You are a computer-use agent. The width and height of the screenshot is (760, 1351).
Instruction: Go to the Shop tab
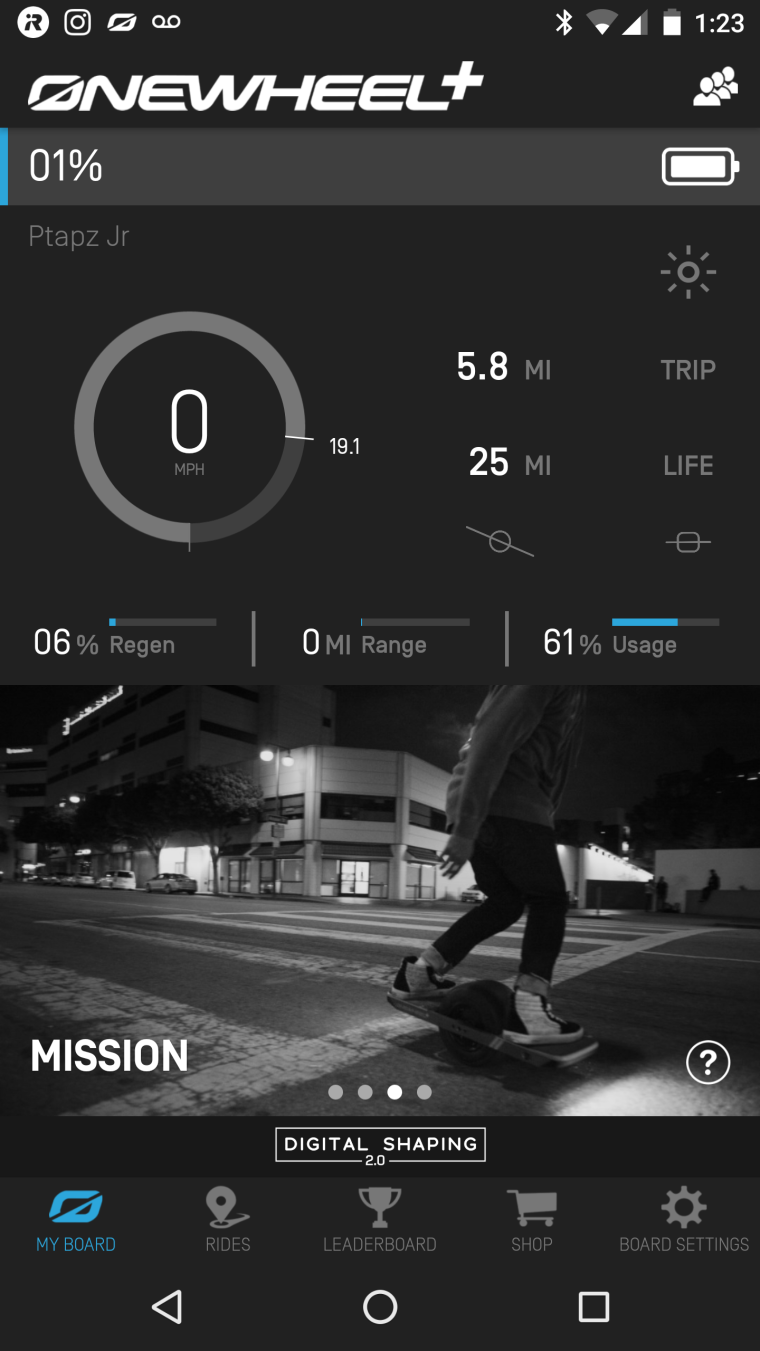point(531,1220)
